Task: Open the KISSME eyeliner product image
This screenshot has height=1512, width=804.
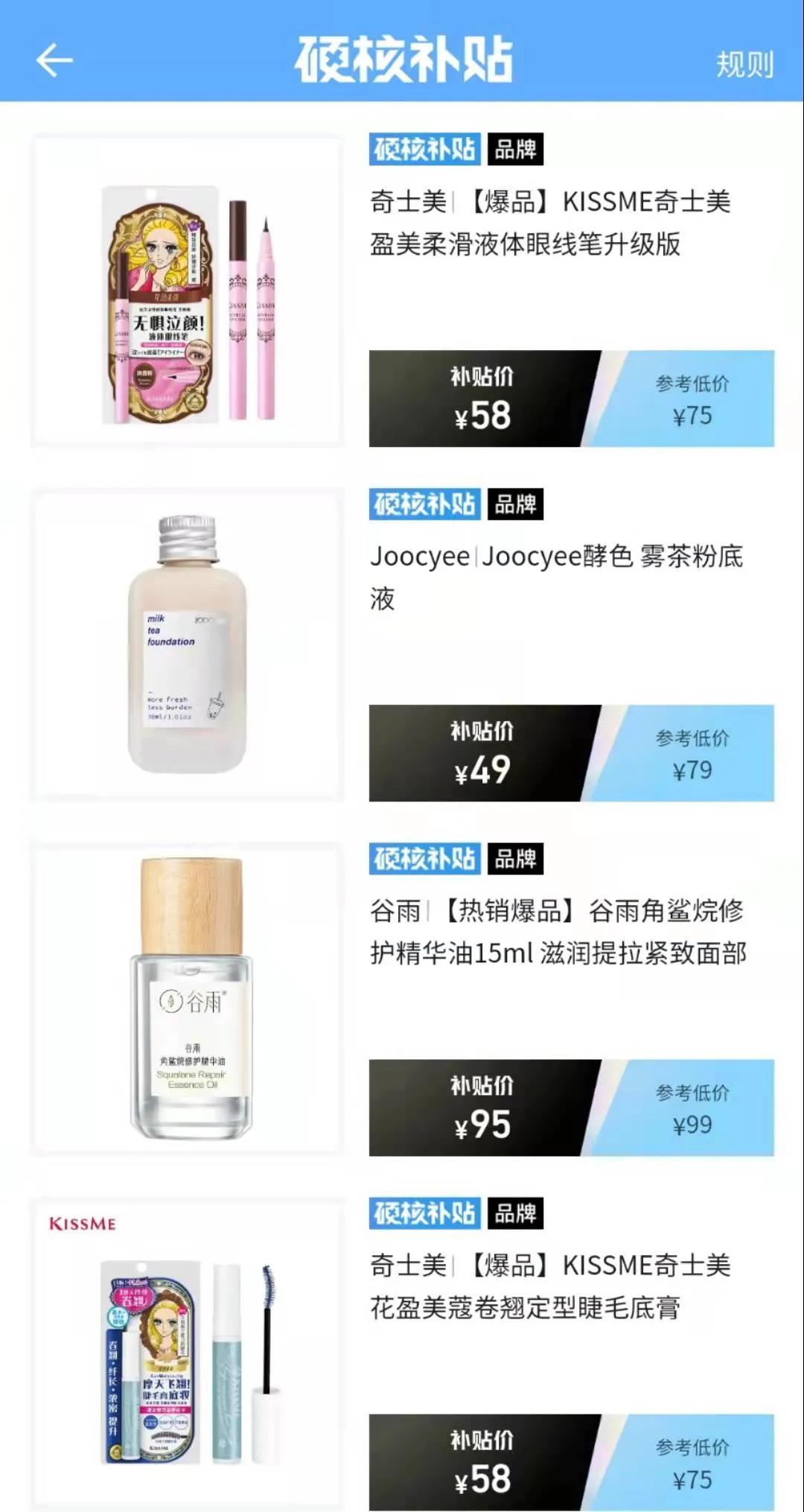Action: pyautogui.click(x=188, y=291)
